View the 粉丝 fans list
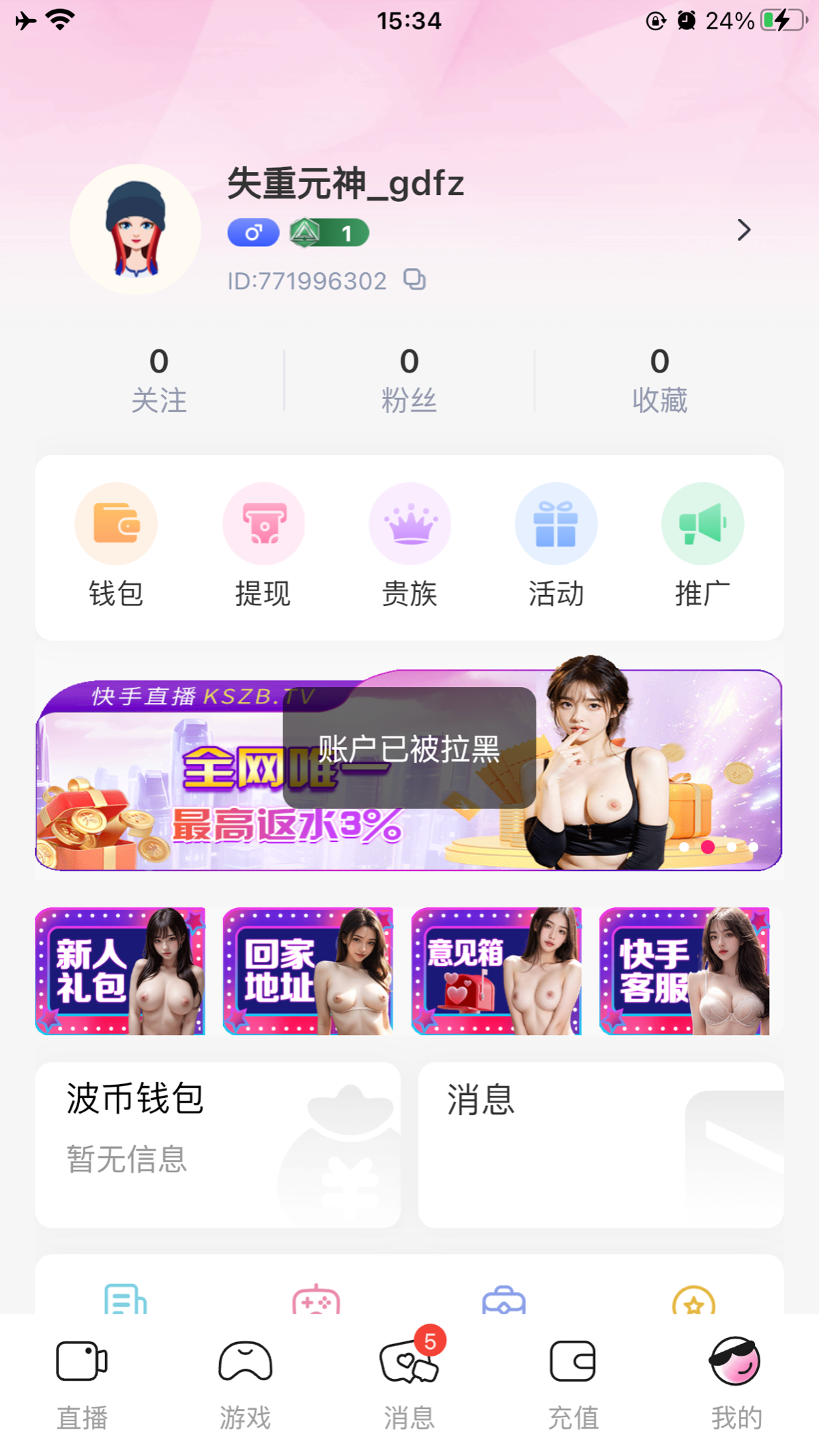Screen dimensions: 819x1456 click(409, 381)
